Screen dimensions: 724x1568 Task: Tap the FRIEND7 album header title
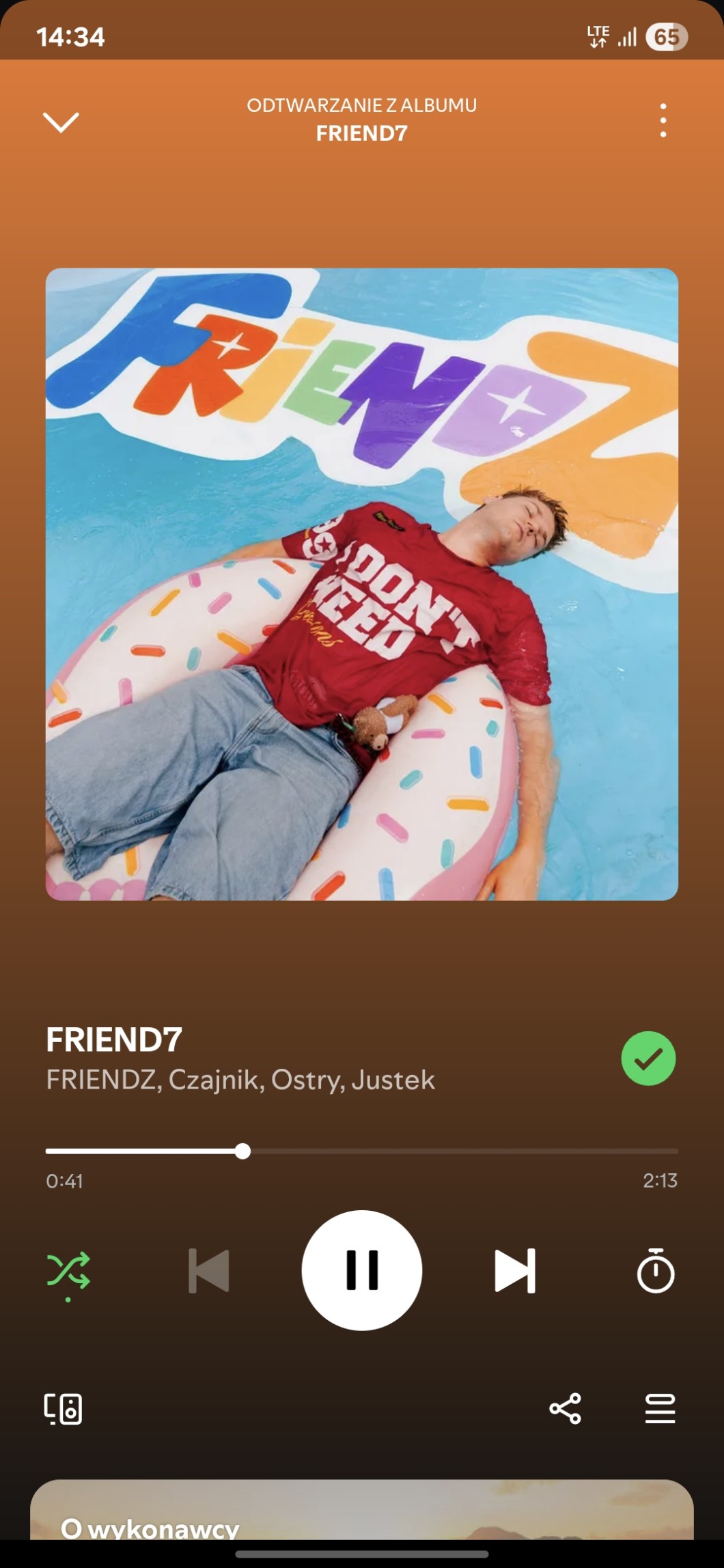pos(361,133)
